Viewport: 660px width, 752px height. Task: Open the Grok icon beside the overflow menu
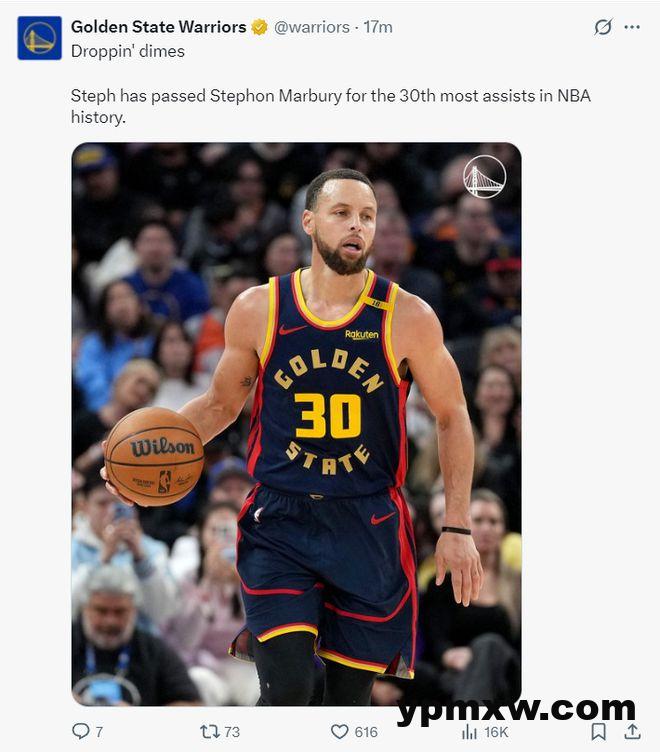[x=602, y=27]
